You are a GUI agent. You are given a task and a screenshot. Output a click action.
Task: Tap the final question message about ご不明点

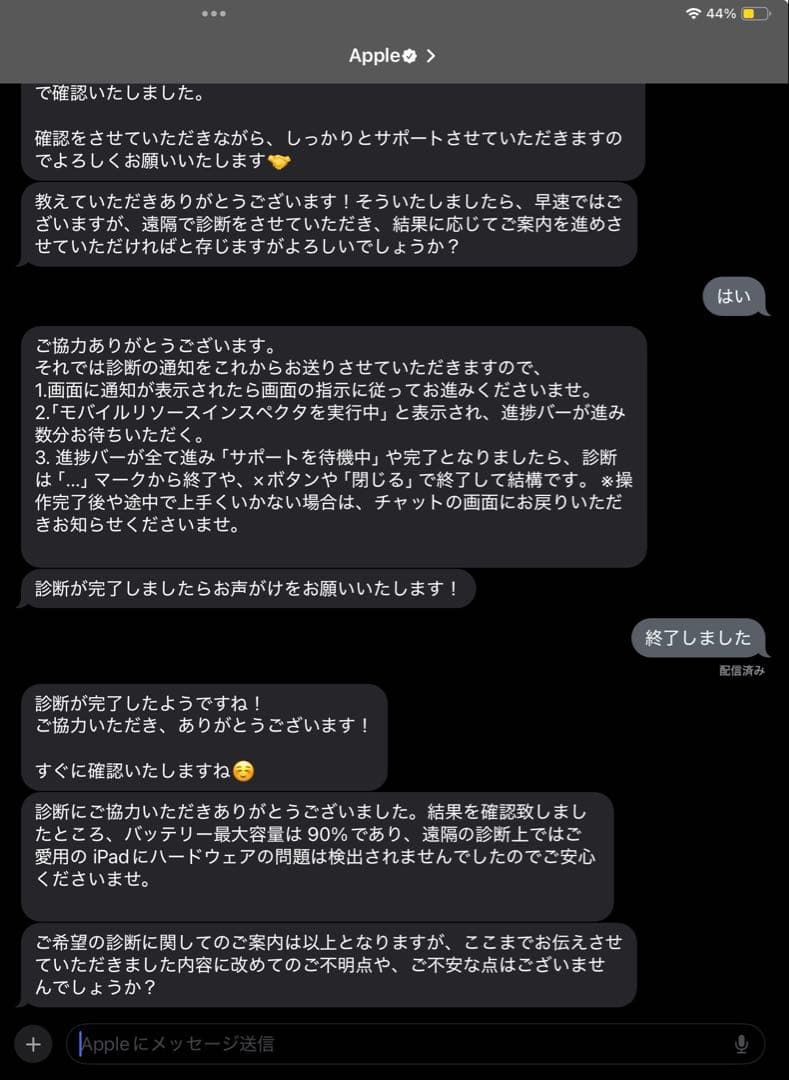(324, 962)
